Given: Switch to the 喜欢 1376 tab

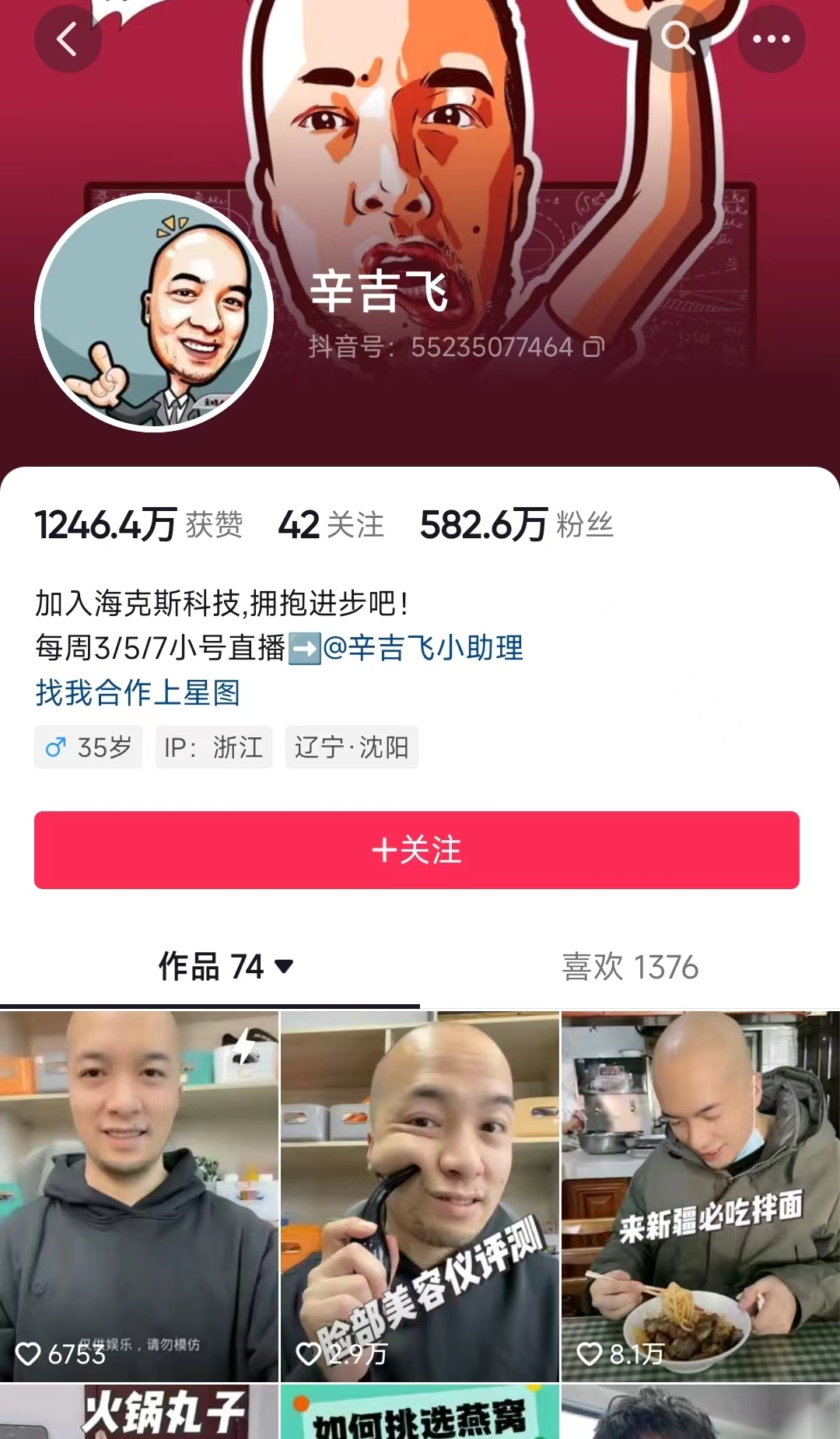Looking at the screenshot, I should click(630, 967).
